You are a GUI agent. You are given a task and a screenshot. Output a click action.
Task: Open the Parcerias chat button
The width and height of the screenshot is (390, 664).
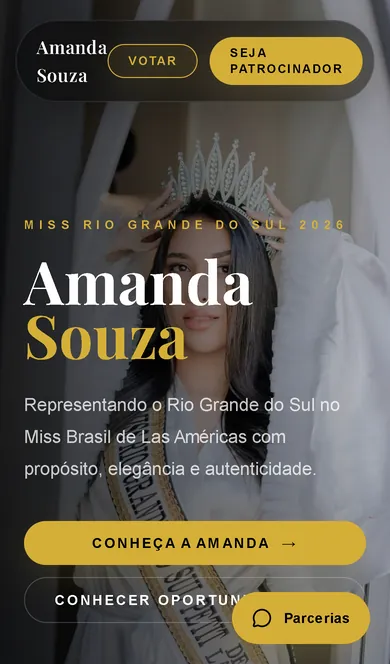point(301,618)
